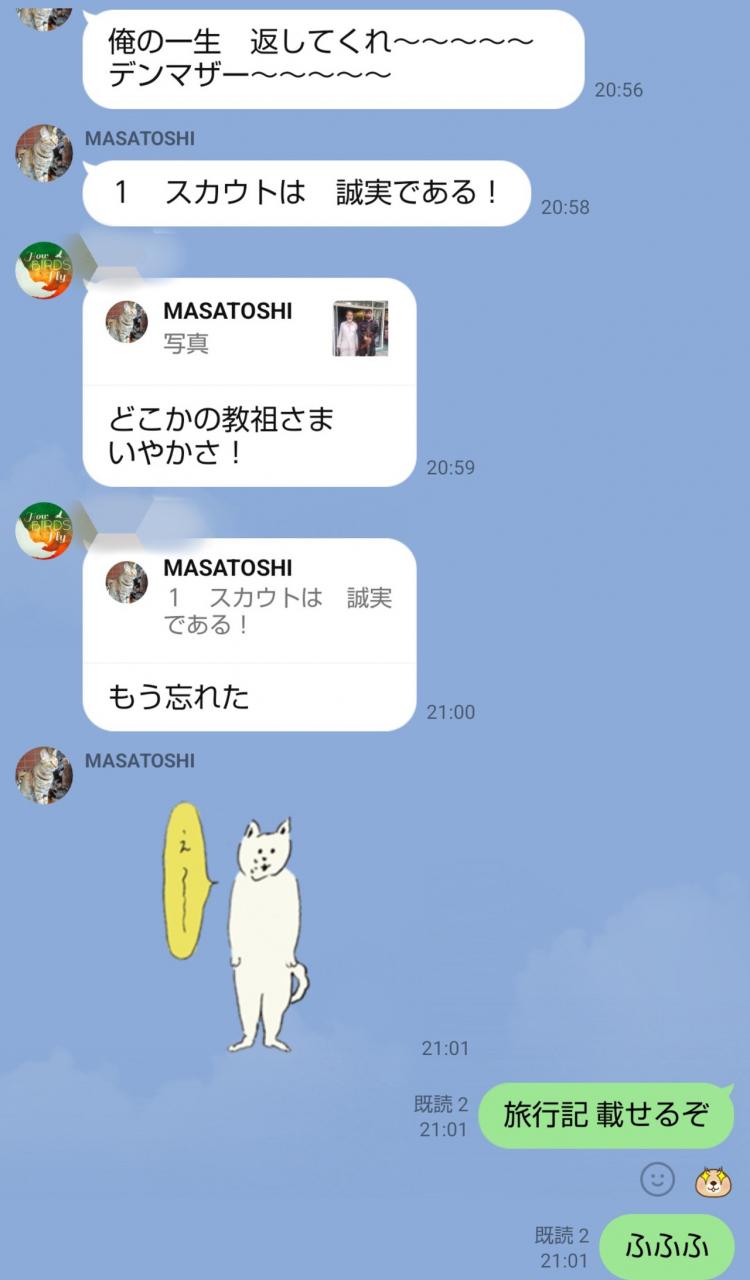This screenshot has height=1280, width=750.
Task: Add a reaction with the smiley icon
Action: tap(657, 1180)
